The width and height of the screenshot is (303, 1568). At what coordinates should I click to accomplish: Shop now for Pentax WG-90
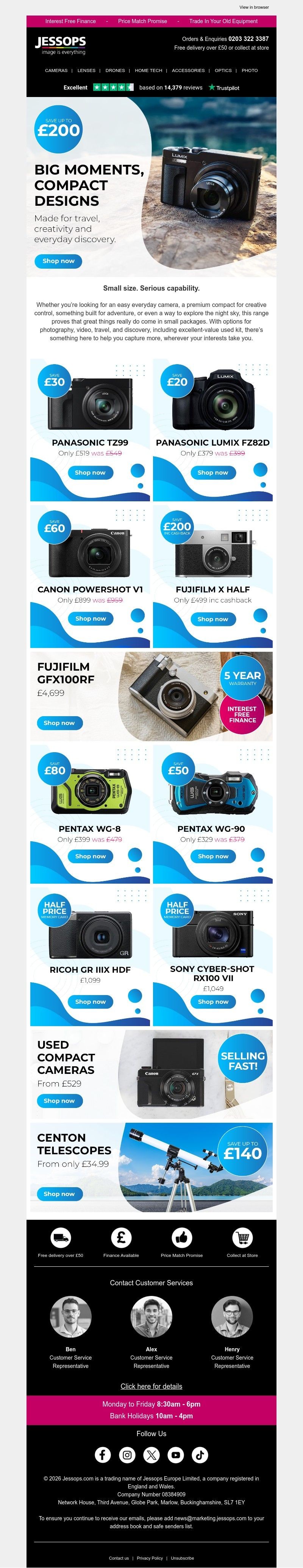coord(212,856)
